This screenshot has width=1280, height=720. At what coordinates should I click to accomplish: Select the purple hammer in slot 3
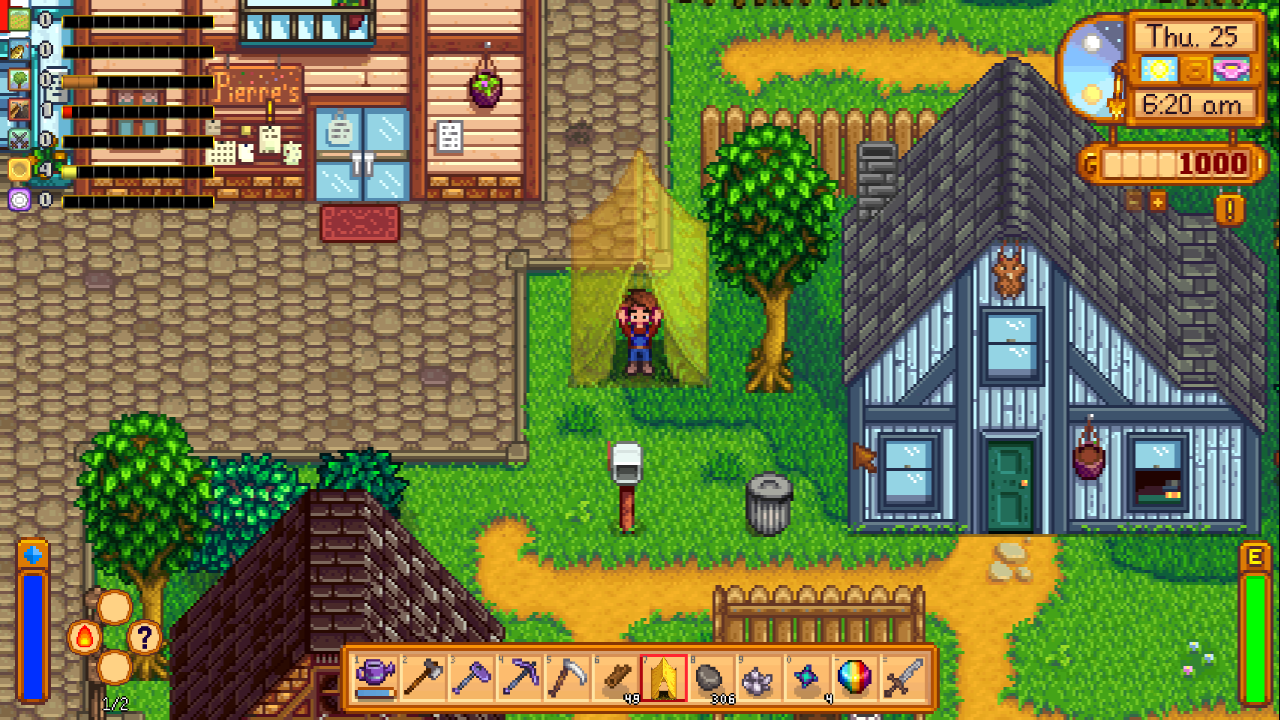click(x=472, y=677)
